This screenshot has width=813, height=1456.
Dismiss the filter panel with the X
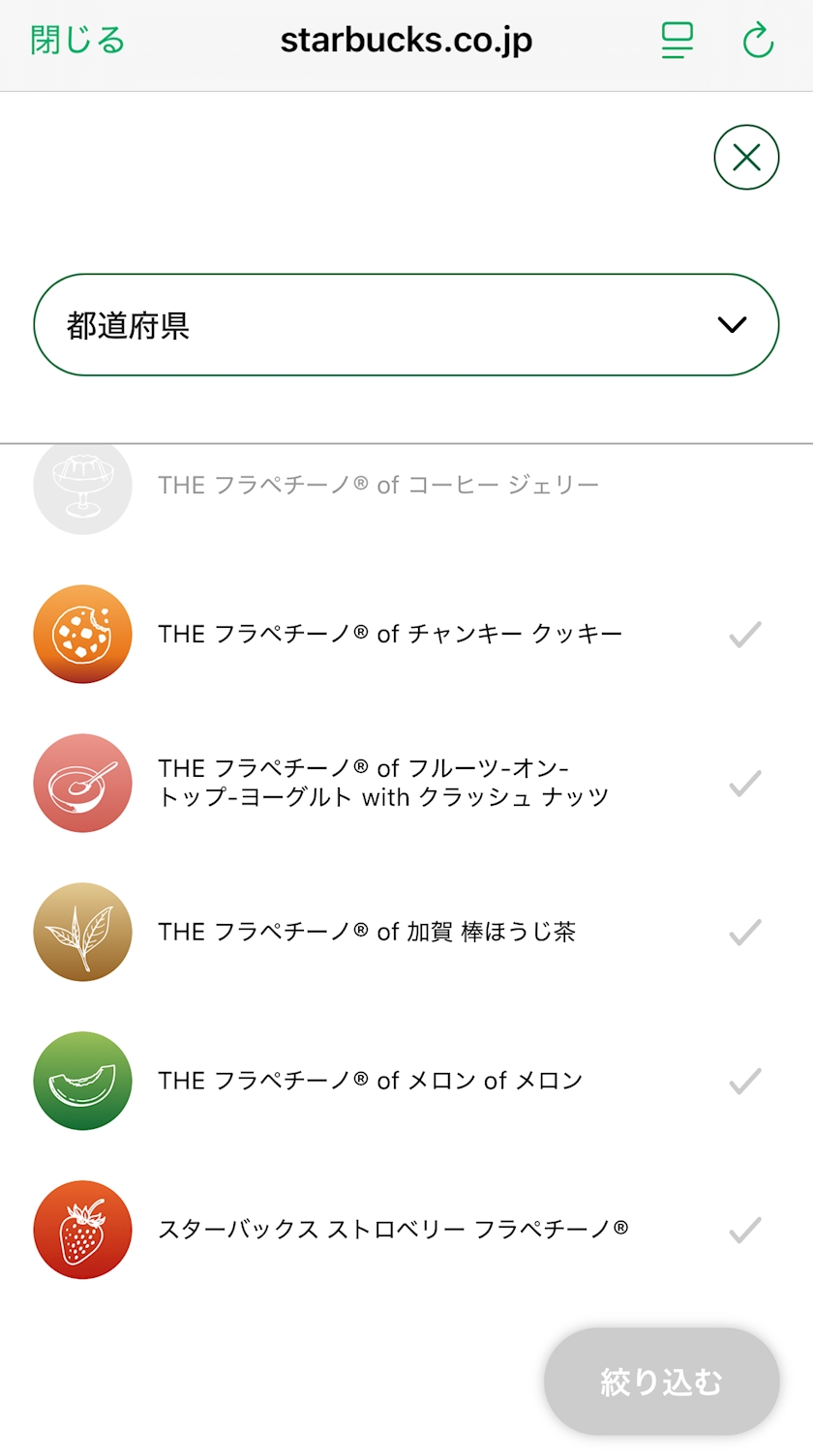(x=746, y=158)
